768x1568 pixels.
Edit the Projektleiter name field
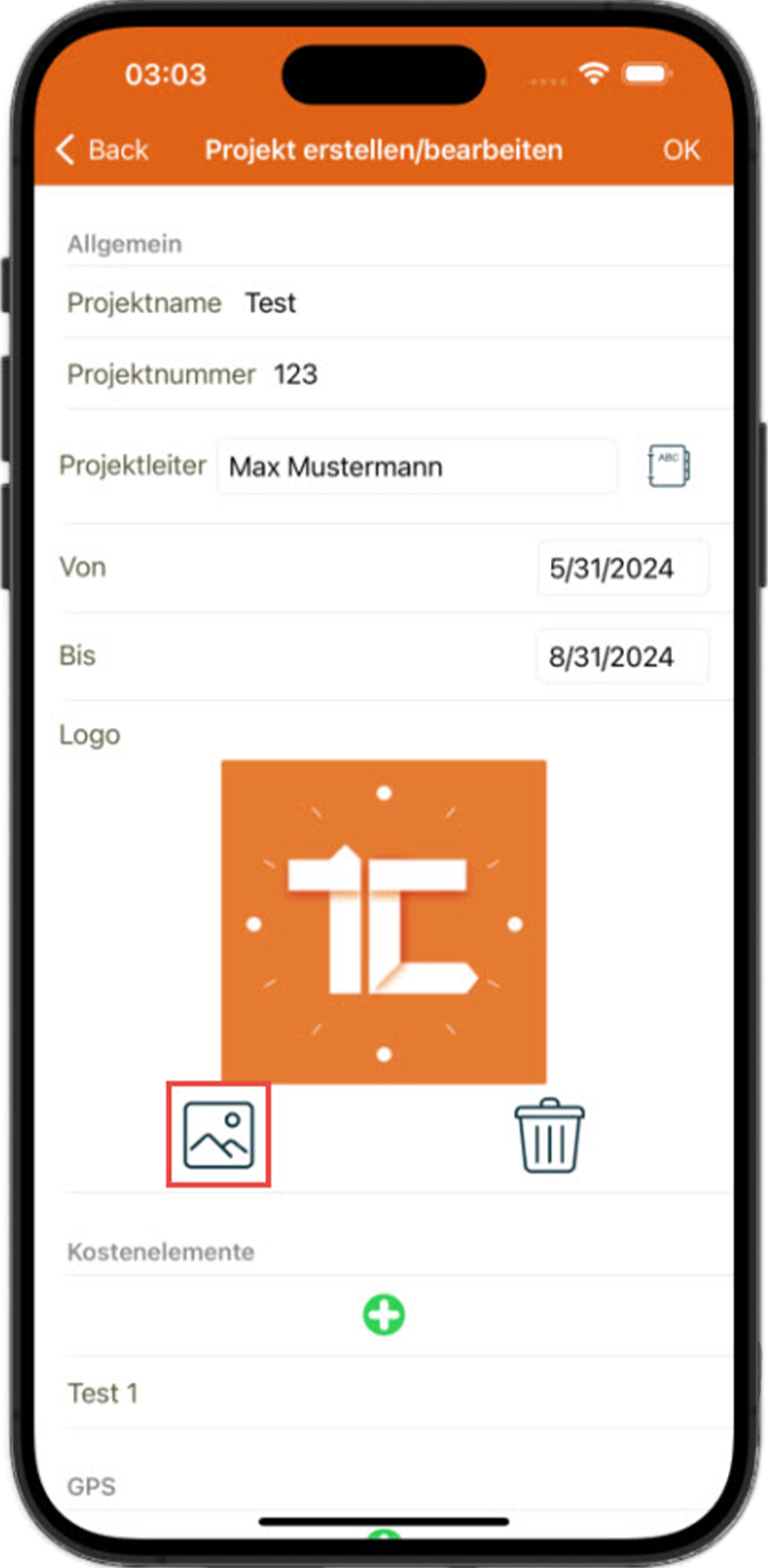[x=416, y=467]
